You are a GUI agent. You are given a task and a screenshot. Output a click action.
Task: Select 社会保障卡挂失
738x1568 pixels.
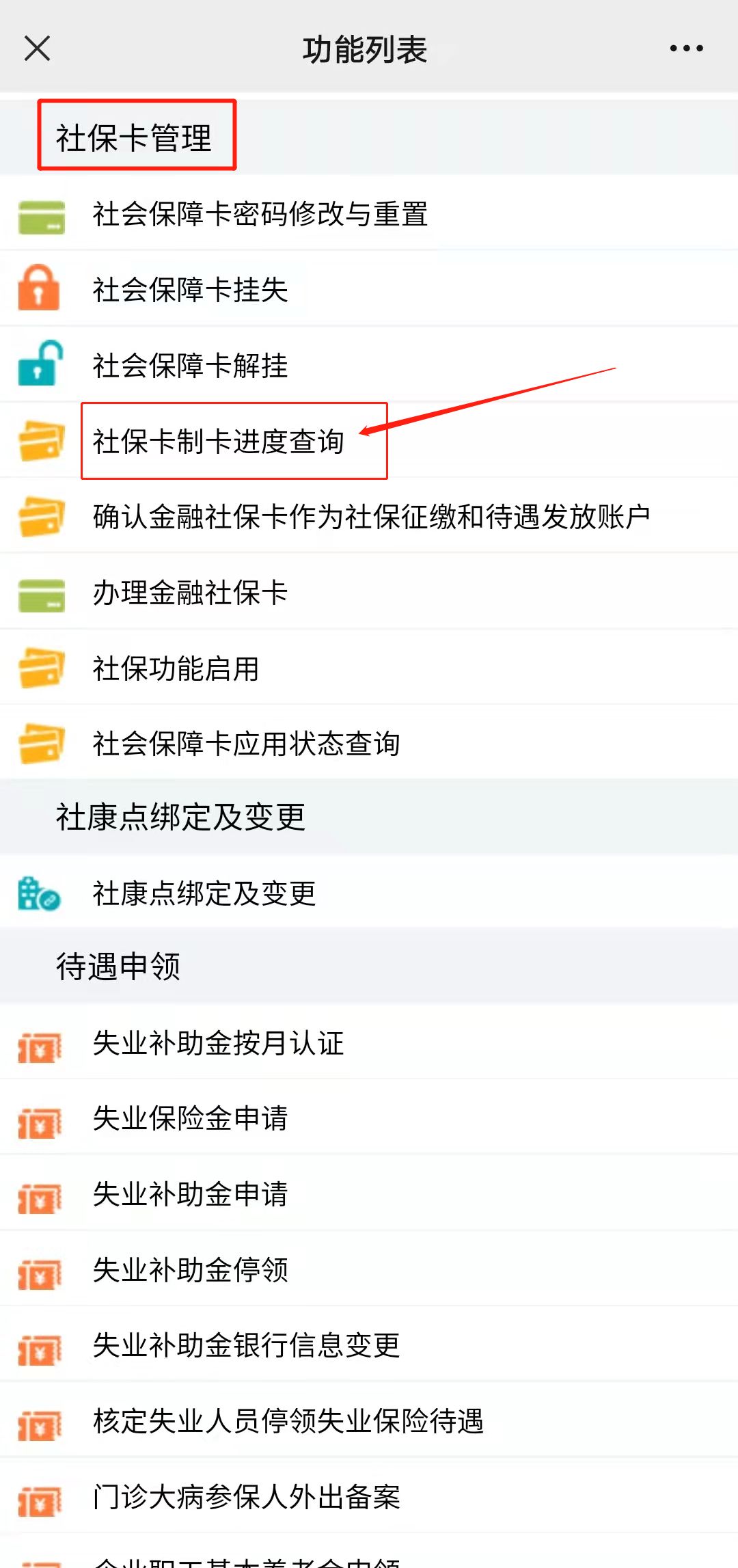coord(369,289)
